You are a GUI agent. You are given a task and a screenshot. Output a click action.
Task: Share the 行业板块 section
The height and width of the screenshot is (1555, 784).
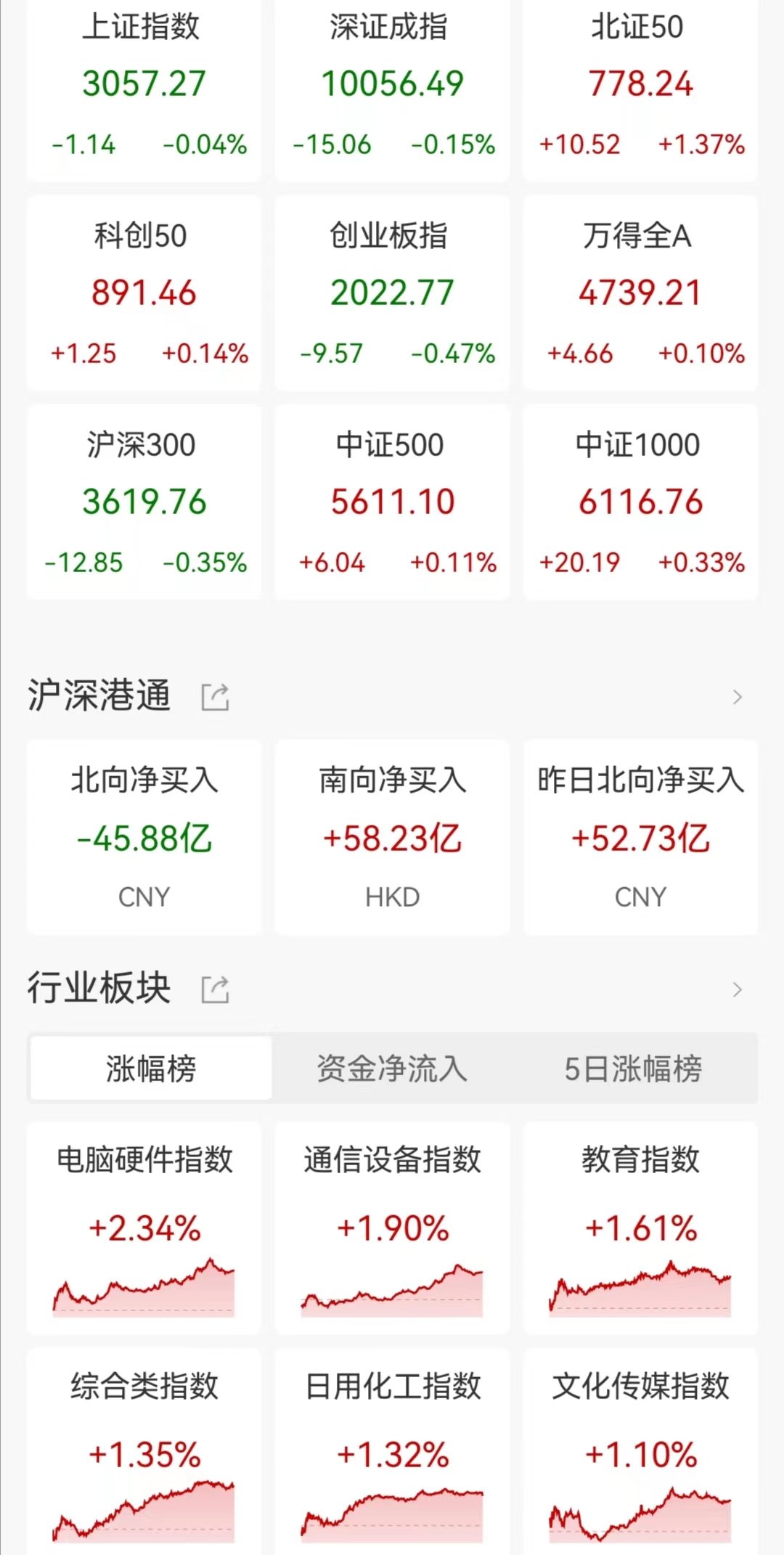(x=215, y=989)
